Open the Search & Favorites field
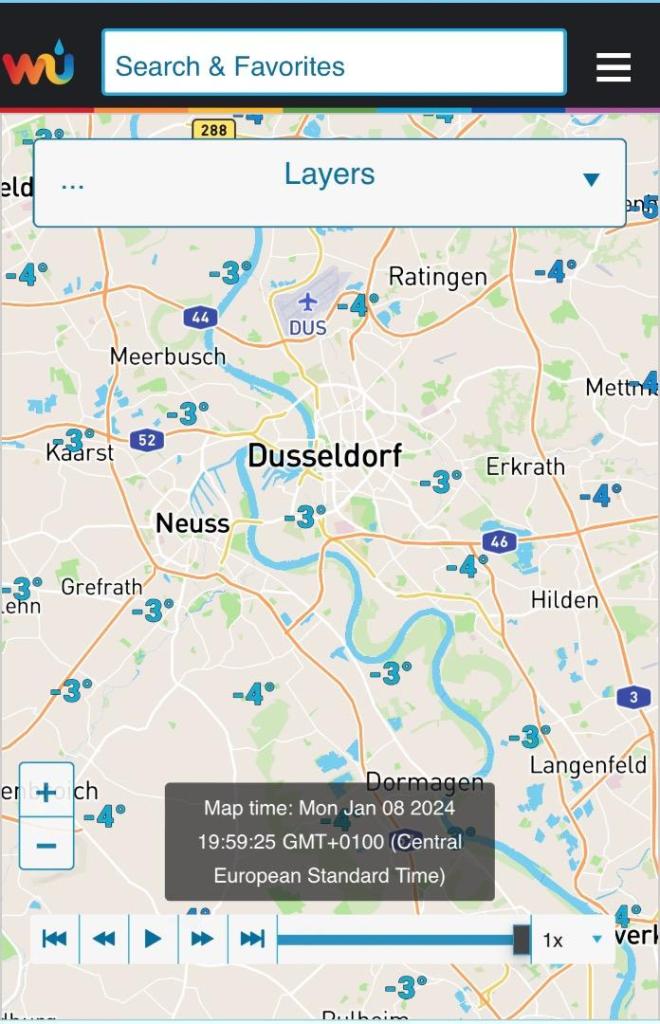660x1024 pixels. (333, 66)
